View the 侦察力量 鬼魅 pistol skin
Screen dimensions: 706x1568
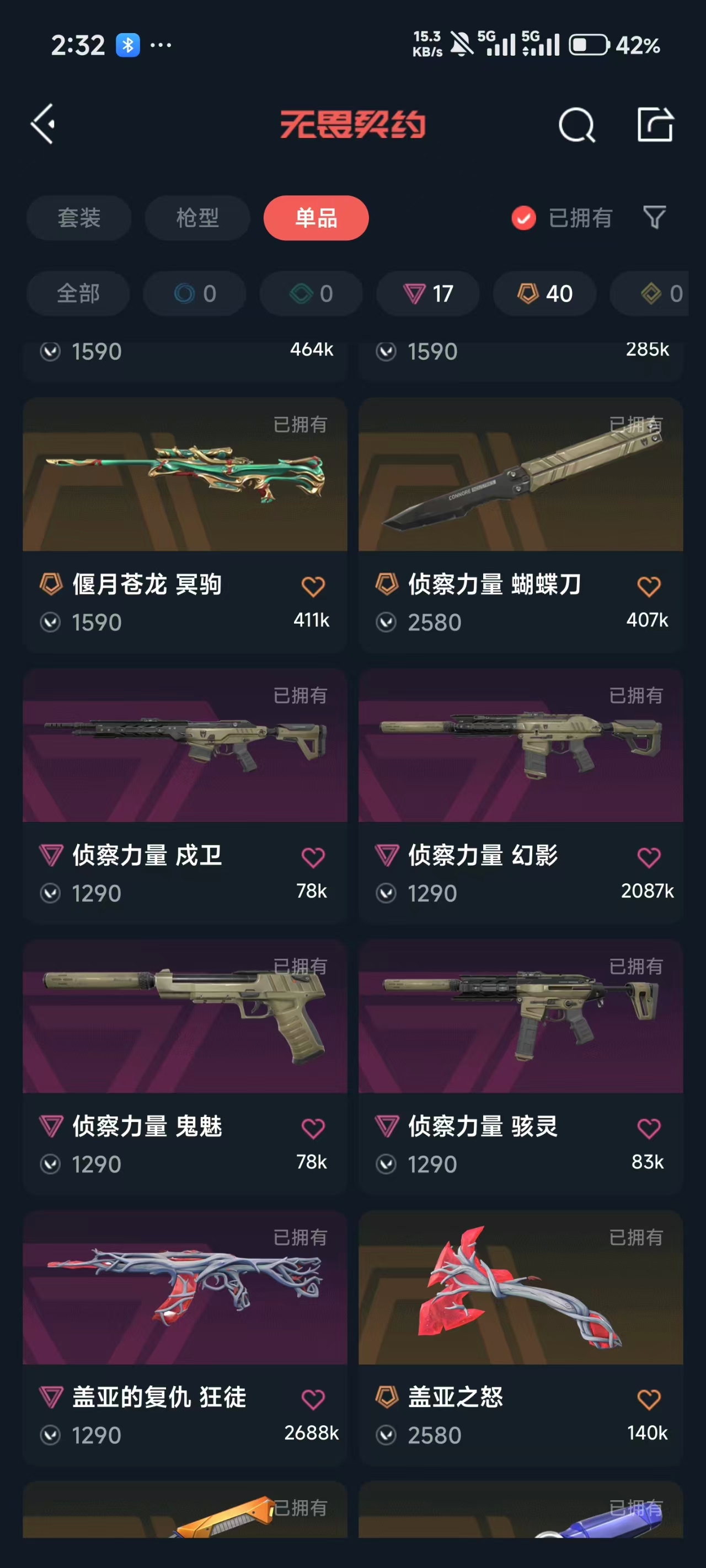pos(185,1017)
